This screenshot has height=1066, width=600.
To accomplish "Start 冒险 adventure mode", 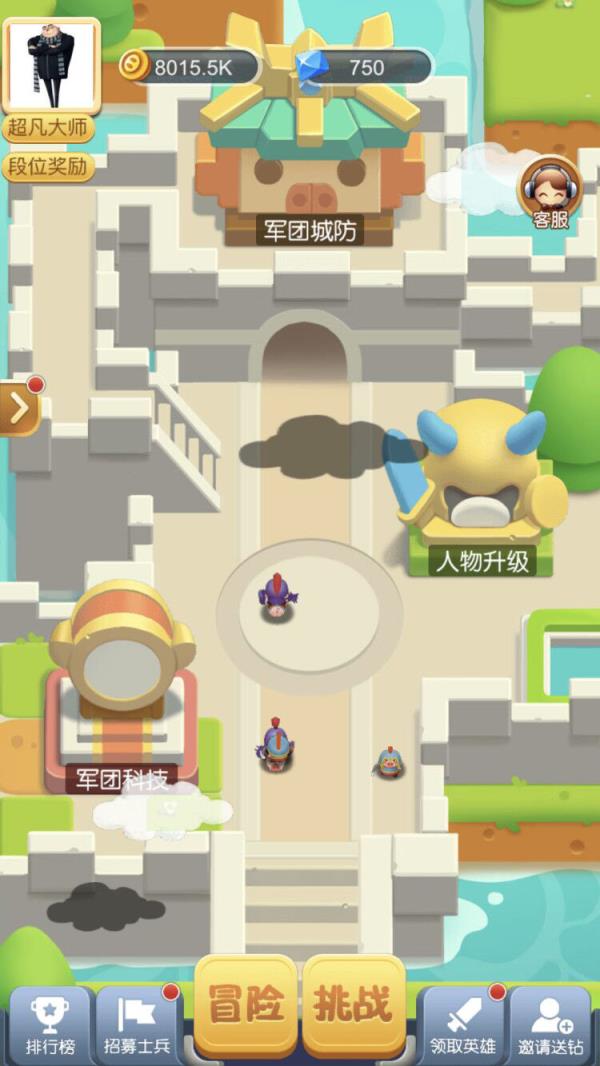I will pos(246,1006).
